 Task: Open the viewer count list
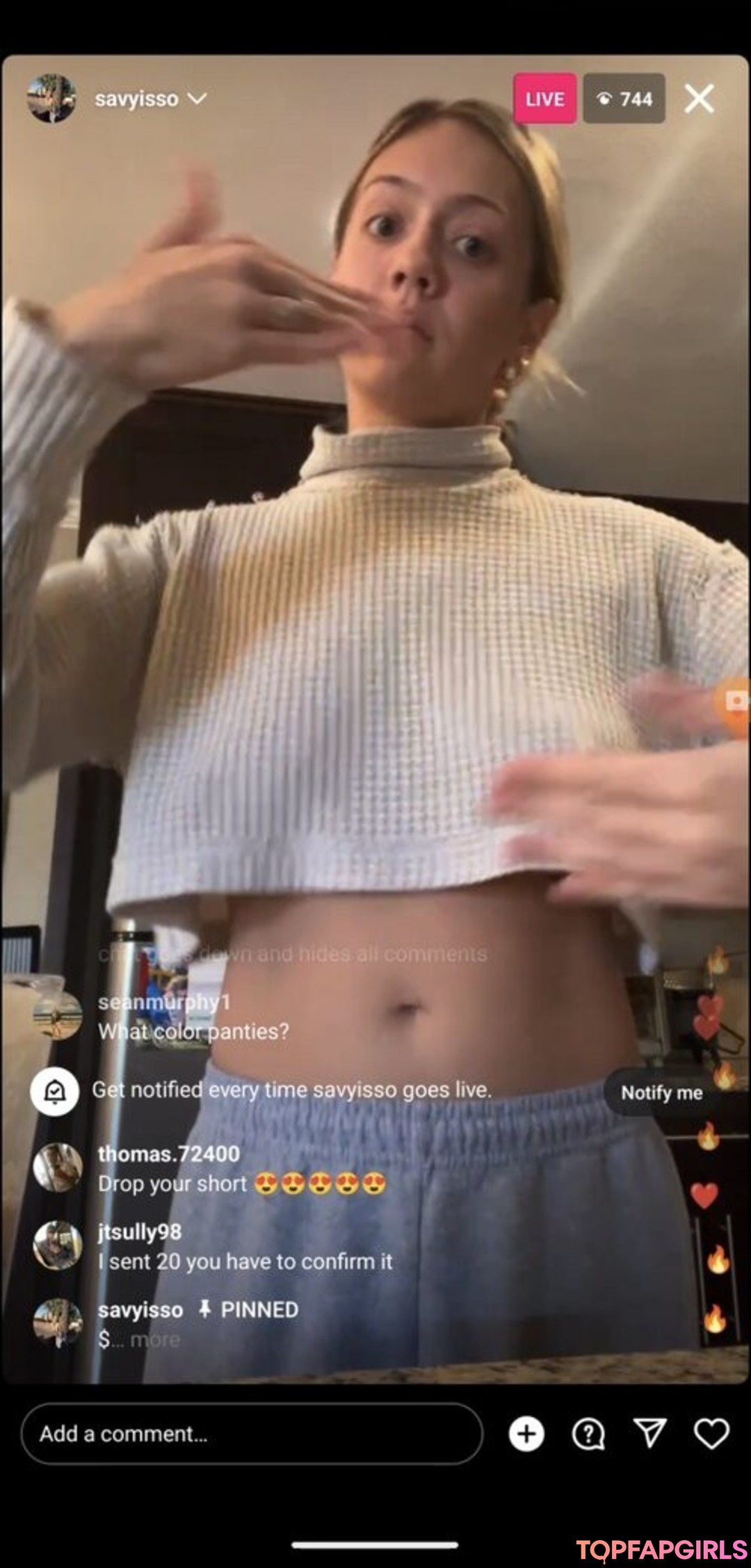(x=624, y=99)
